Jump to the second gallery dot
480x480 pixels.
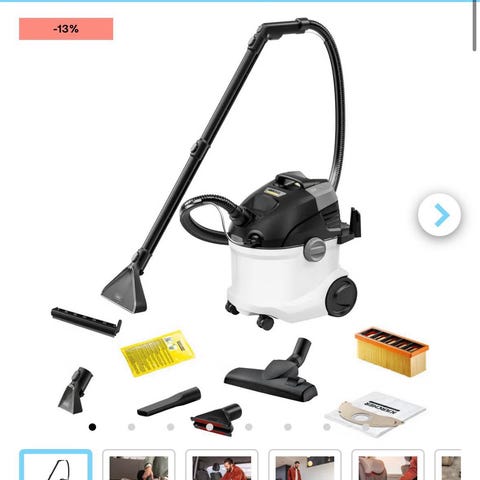131,427
